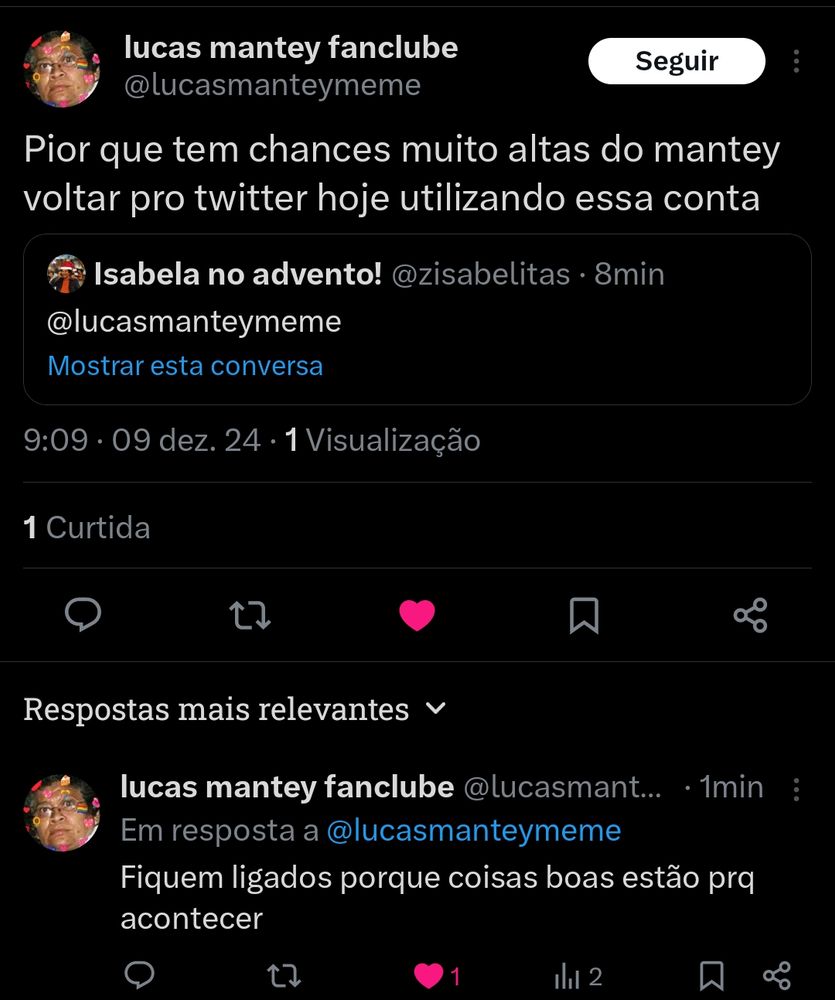835x1000 pixels.
Task: Bookmark the main post
Action: [584, 615]
